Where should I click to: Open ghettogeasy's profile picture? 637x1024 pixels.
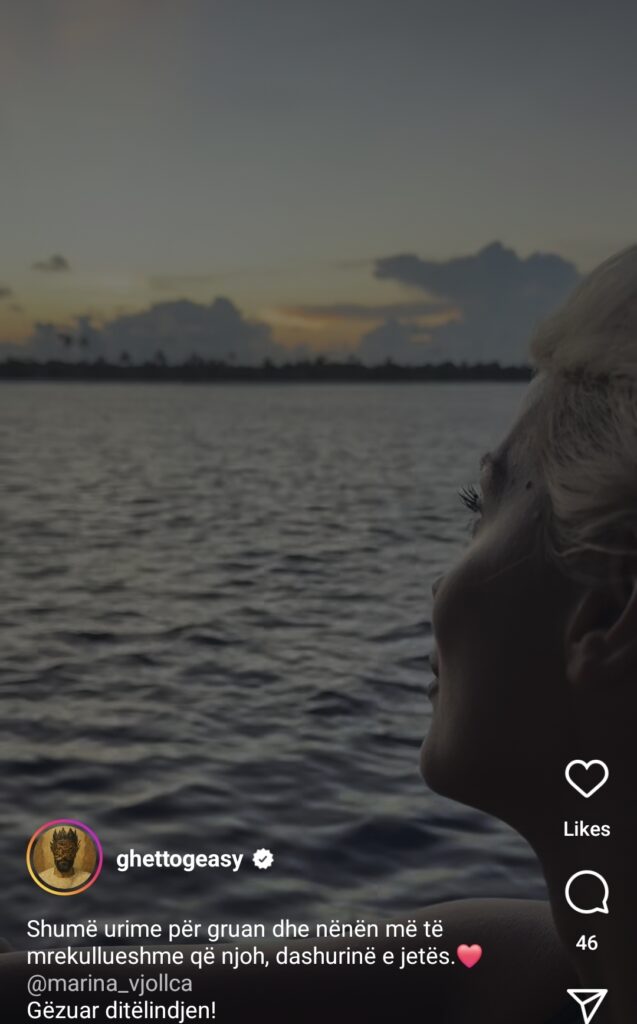coord(64,857)
